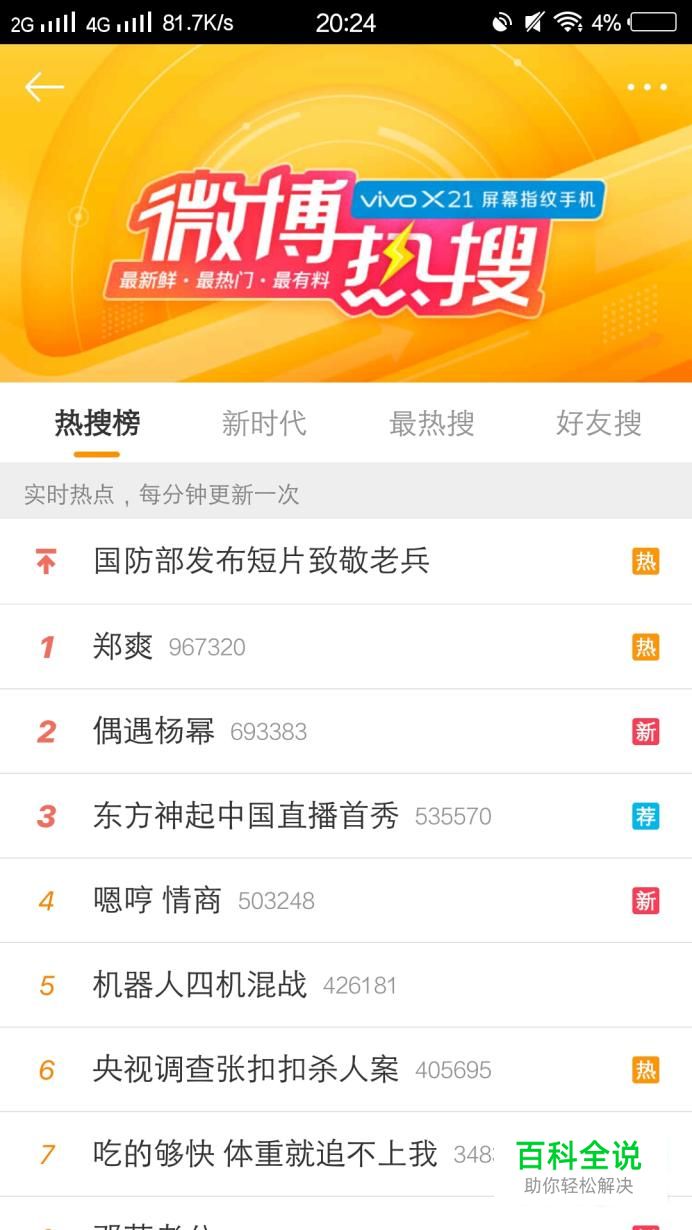Open pinned topic 国防部发布短片致敬老兵
Screen dimensions: 692x1230
[x=262, y=561]
